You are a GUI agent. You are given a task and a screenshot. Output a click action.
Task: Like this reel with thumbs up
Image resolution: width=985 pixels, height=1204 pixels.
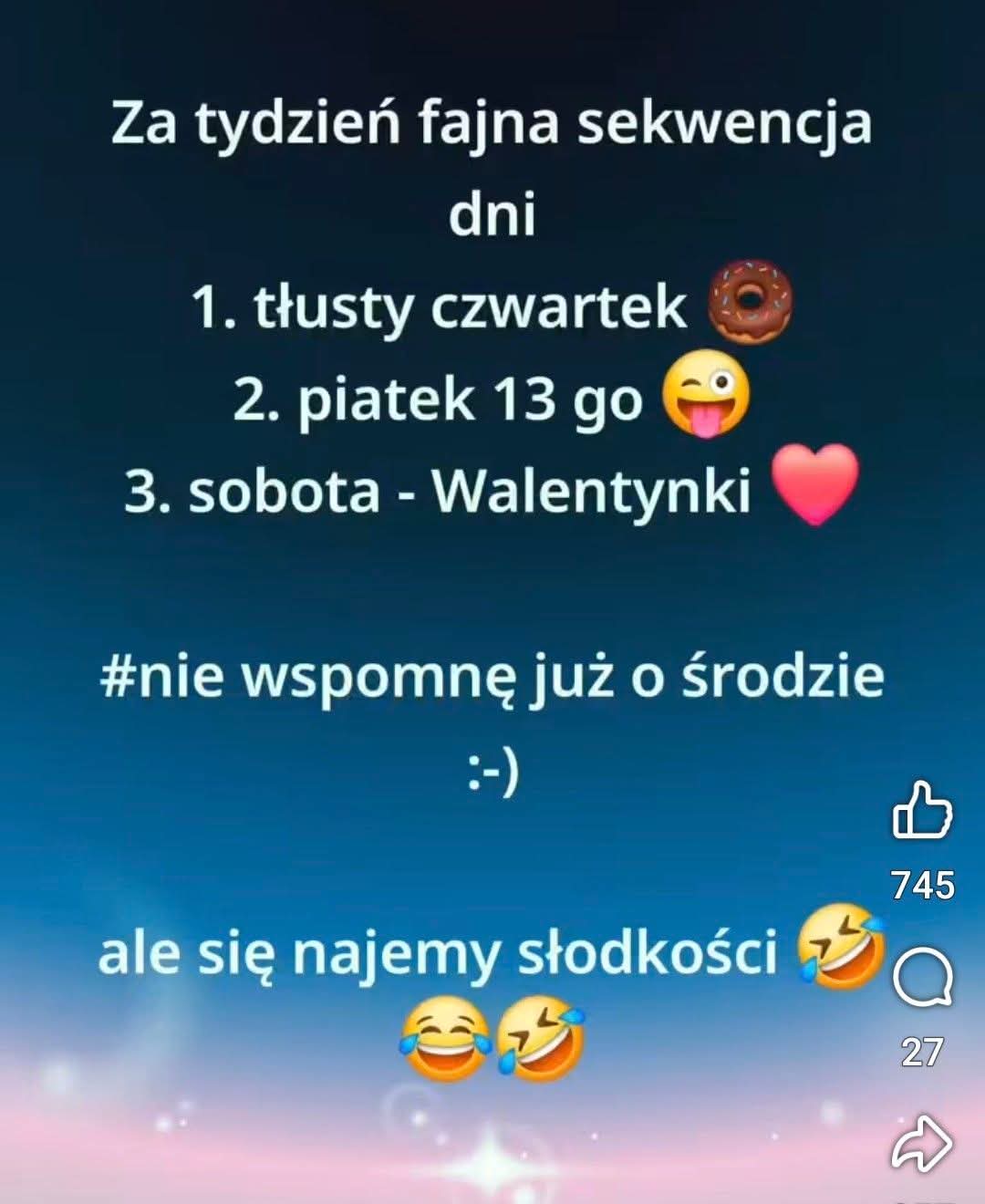922,810
